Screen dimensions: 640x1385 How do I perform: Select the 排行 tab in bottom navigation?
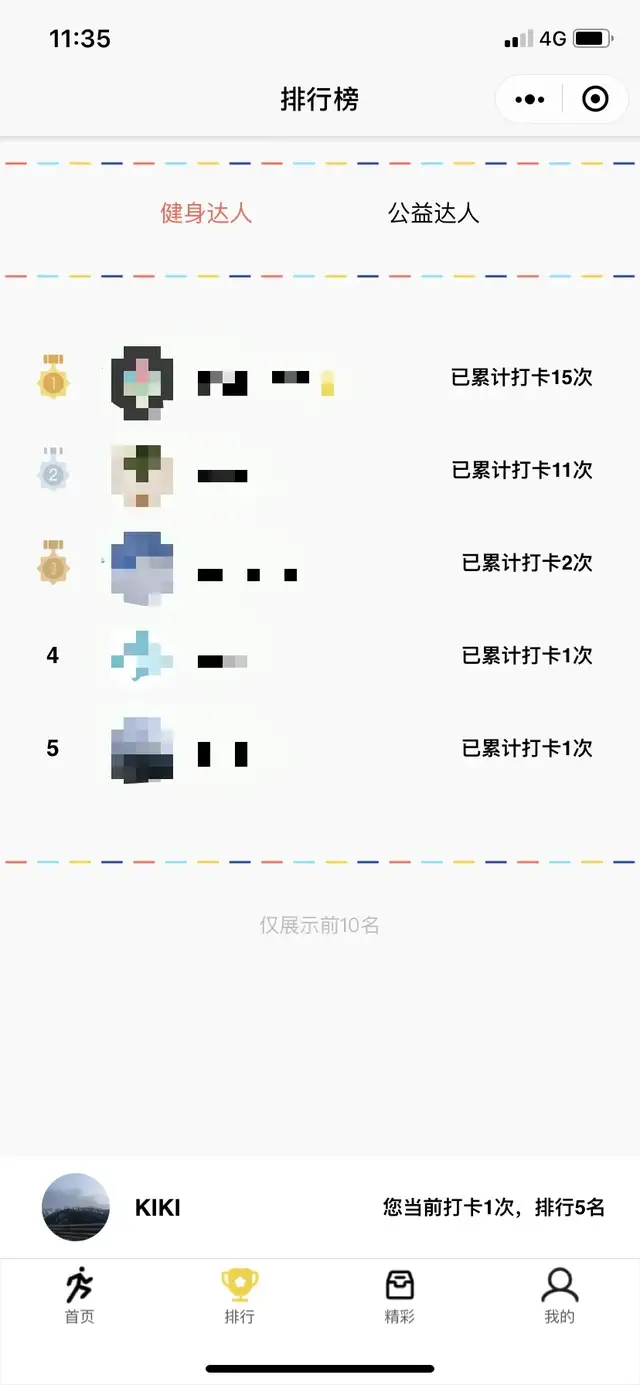[x=240, y=1294]
